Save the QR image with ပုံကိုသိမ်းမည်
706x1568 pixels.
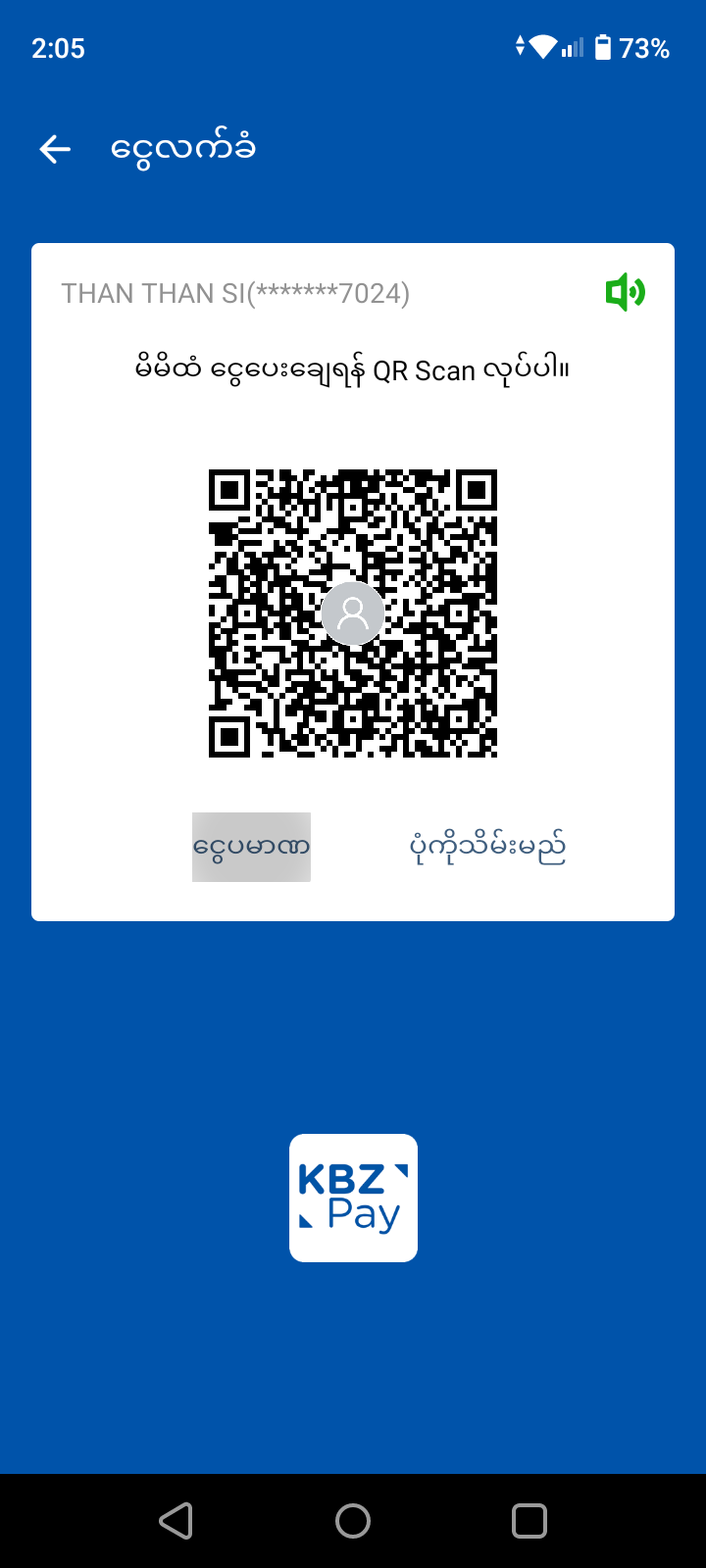[x=487, y=847]
